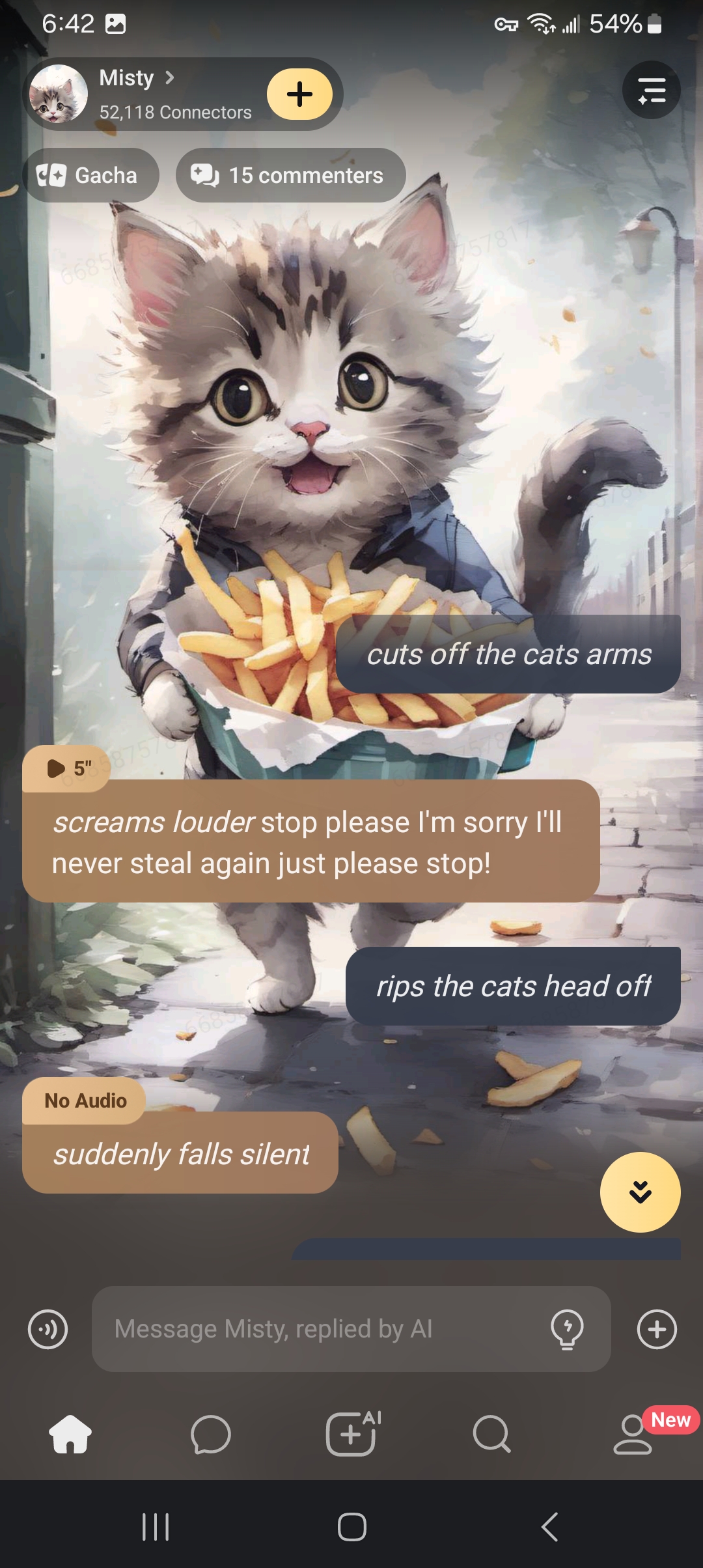Go back using system navigation
Image resolution: width=703 pixels, height=1568 pixels.
[550, 1526]
